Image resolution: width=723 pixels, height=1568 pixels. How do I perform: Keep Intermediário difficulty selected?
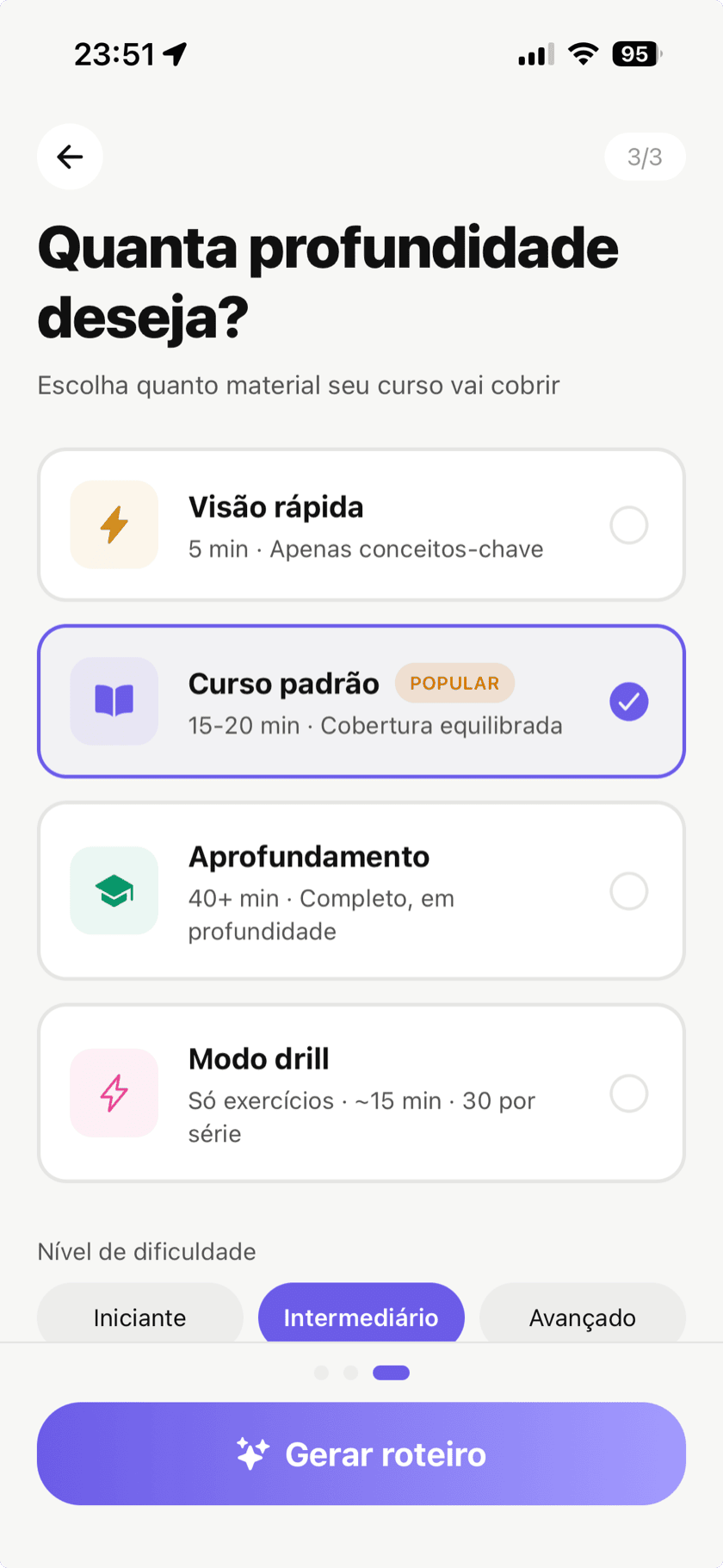pyautogui.click(x=361, y=1317)
